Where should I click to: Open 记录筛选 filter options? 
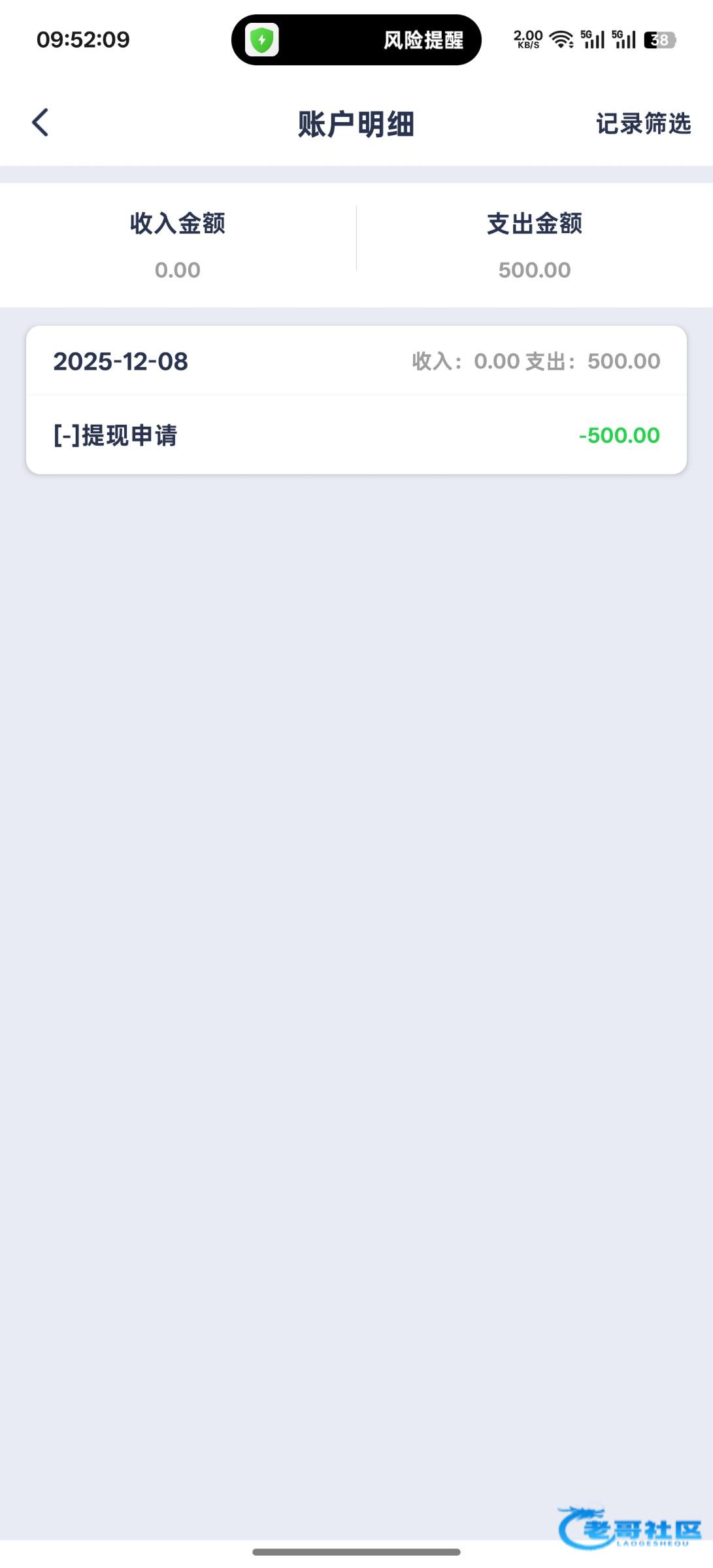tap(643, 123)
